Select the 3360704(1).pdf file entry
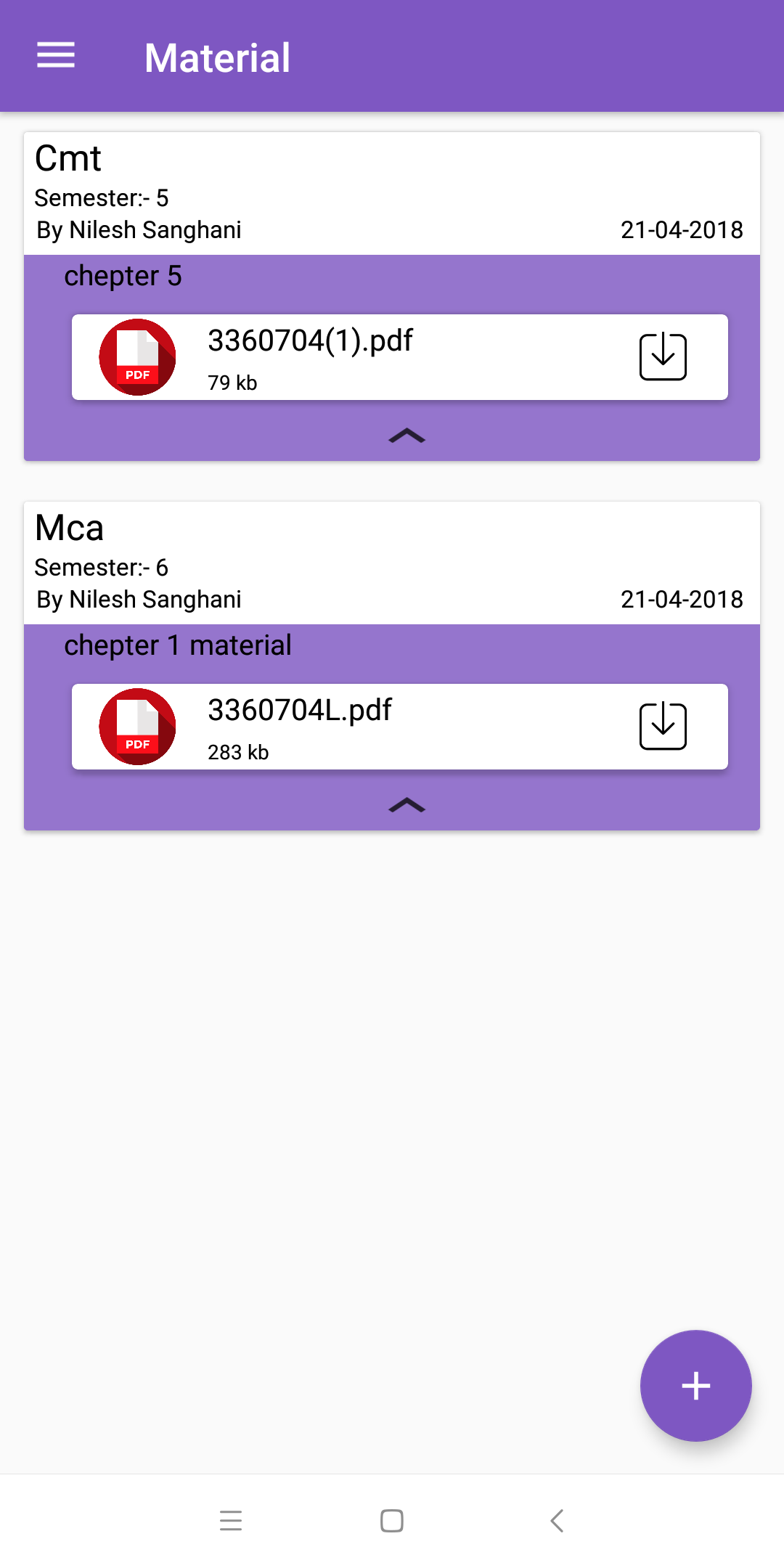Image resolution: width=784 pixels, height=1568 pixels. click(x=399, y=356)
